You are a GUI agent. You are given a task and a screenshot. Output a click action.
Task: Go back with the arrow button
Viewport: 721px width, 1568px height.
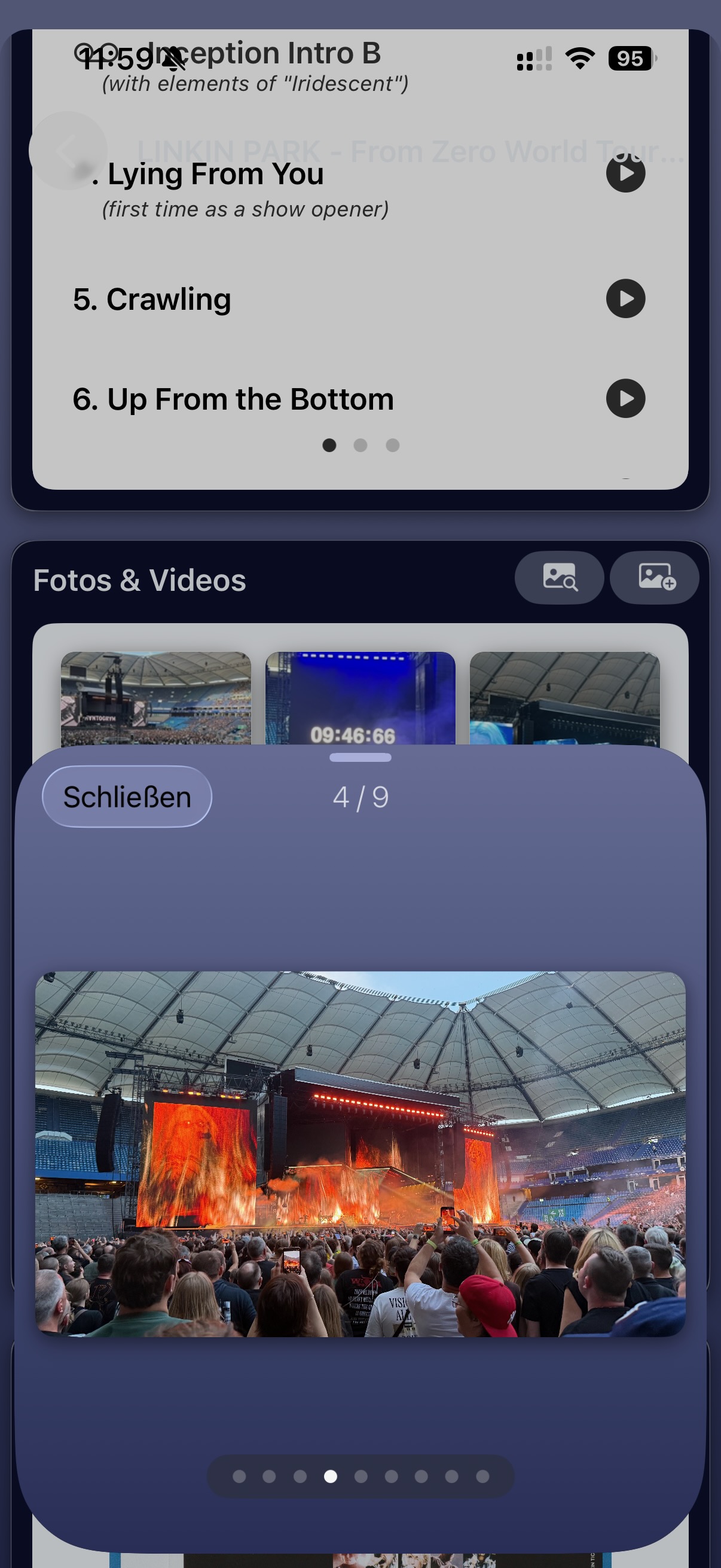pos(68,150)
